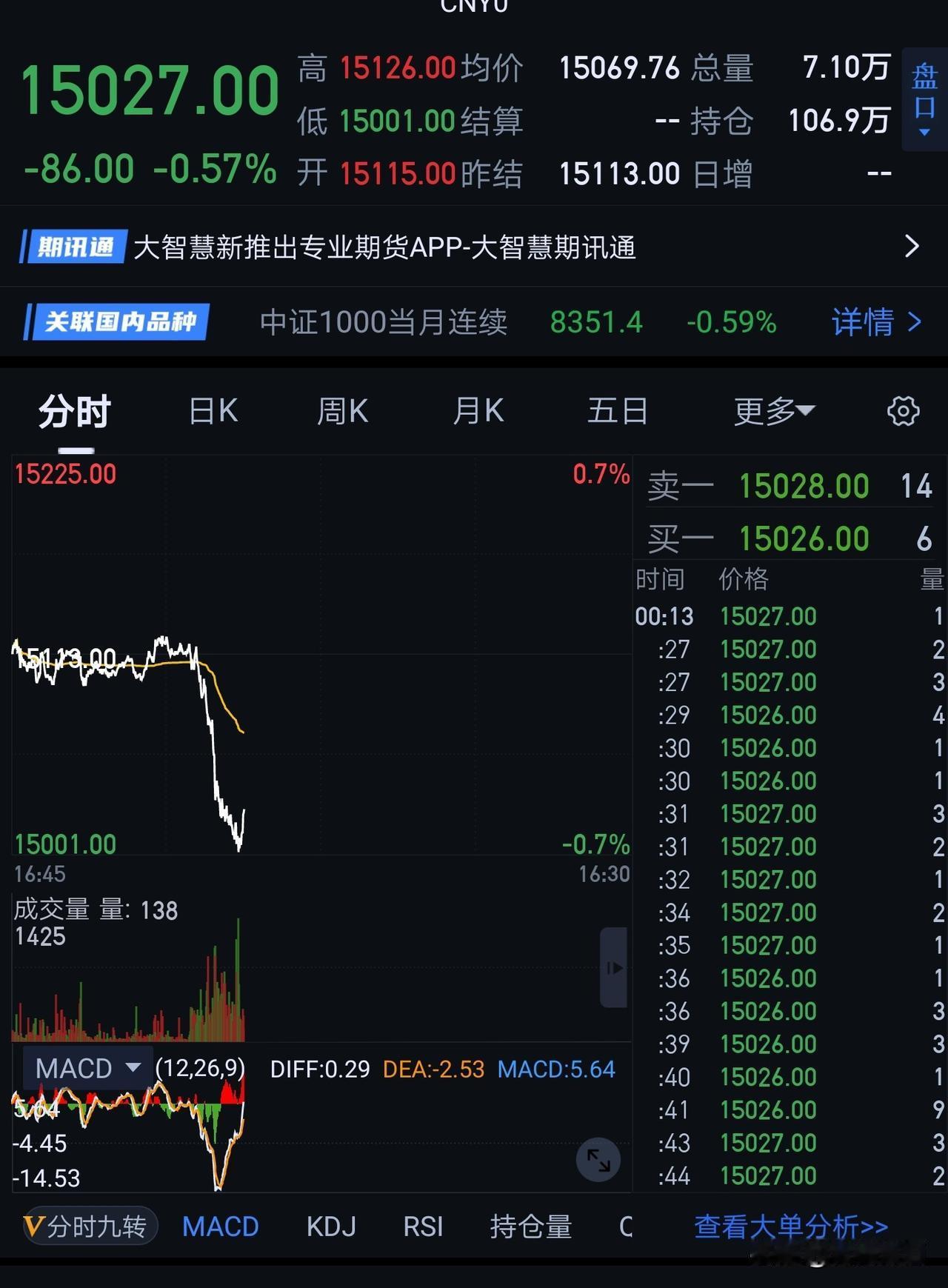
Task: Select the KDJ indicator tab
Action: click(331, 1226)
